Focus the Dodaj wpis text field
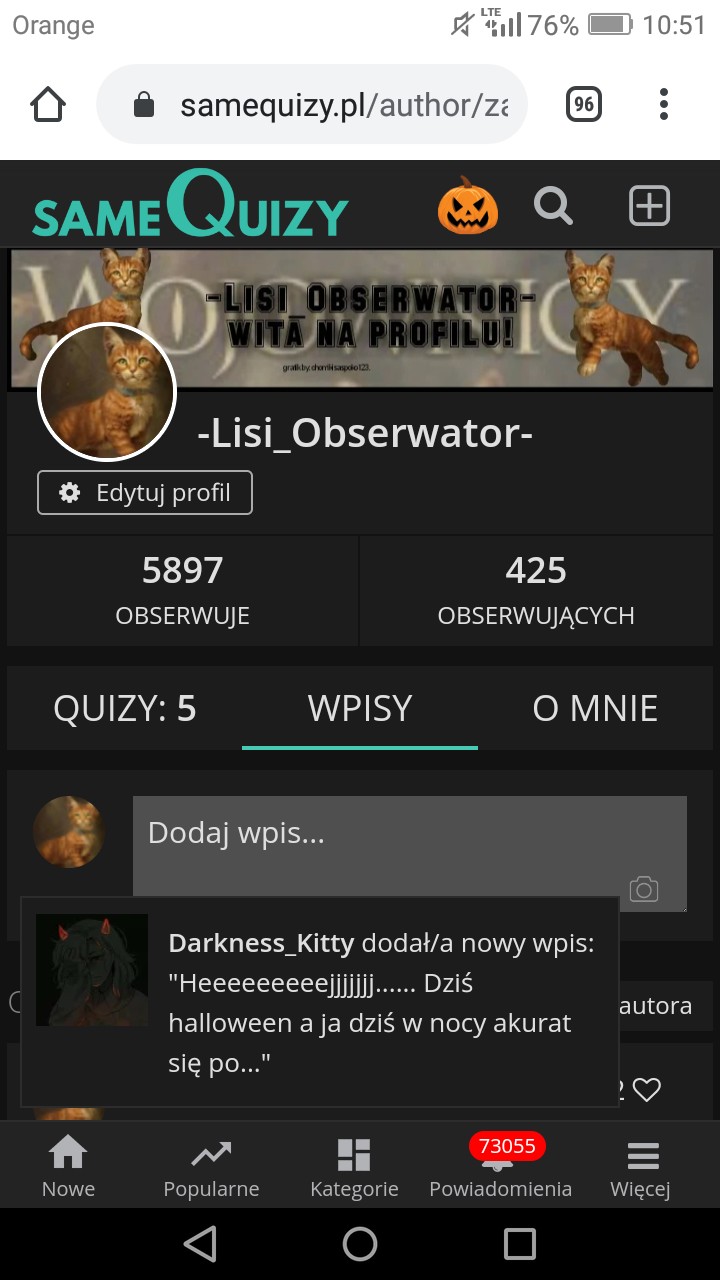 [380, 840]
